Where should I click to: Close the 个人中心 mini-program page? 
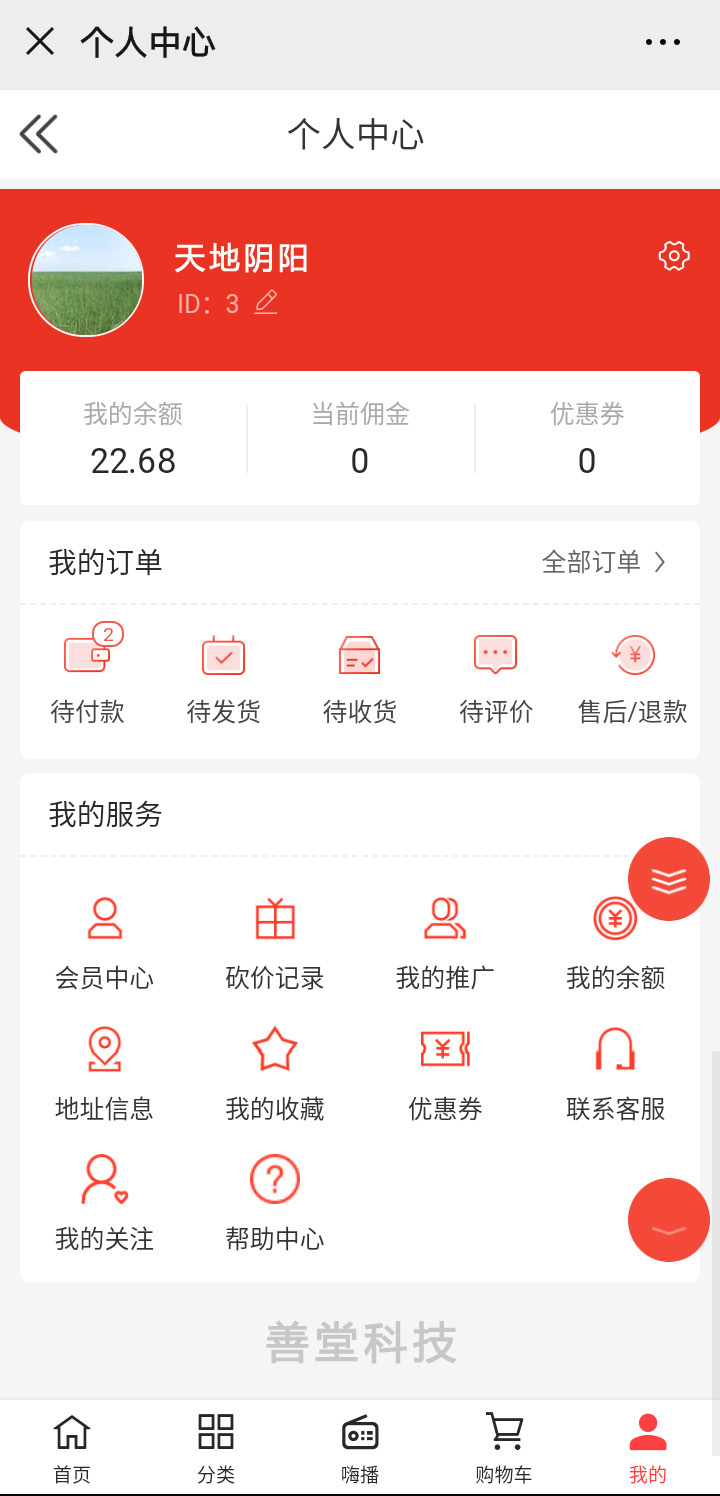point(40,42)
